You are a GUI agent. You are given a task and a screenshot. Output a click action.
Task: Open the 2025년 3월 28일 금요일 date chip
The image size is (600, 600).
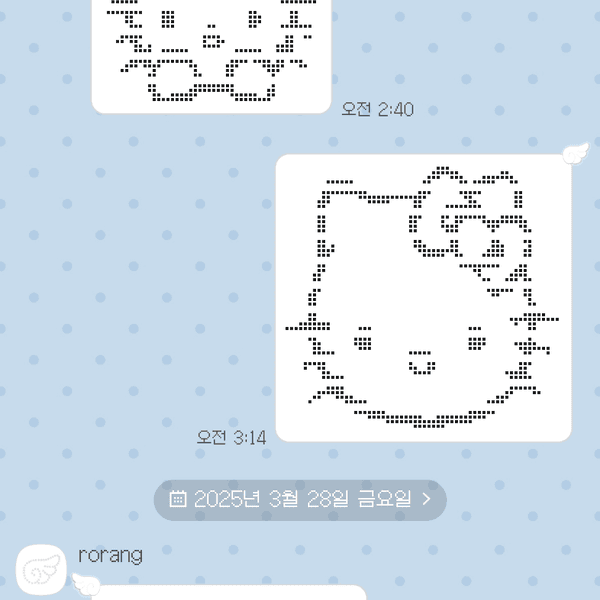(300, 499)
